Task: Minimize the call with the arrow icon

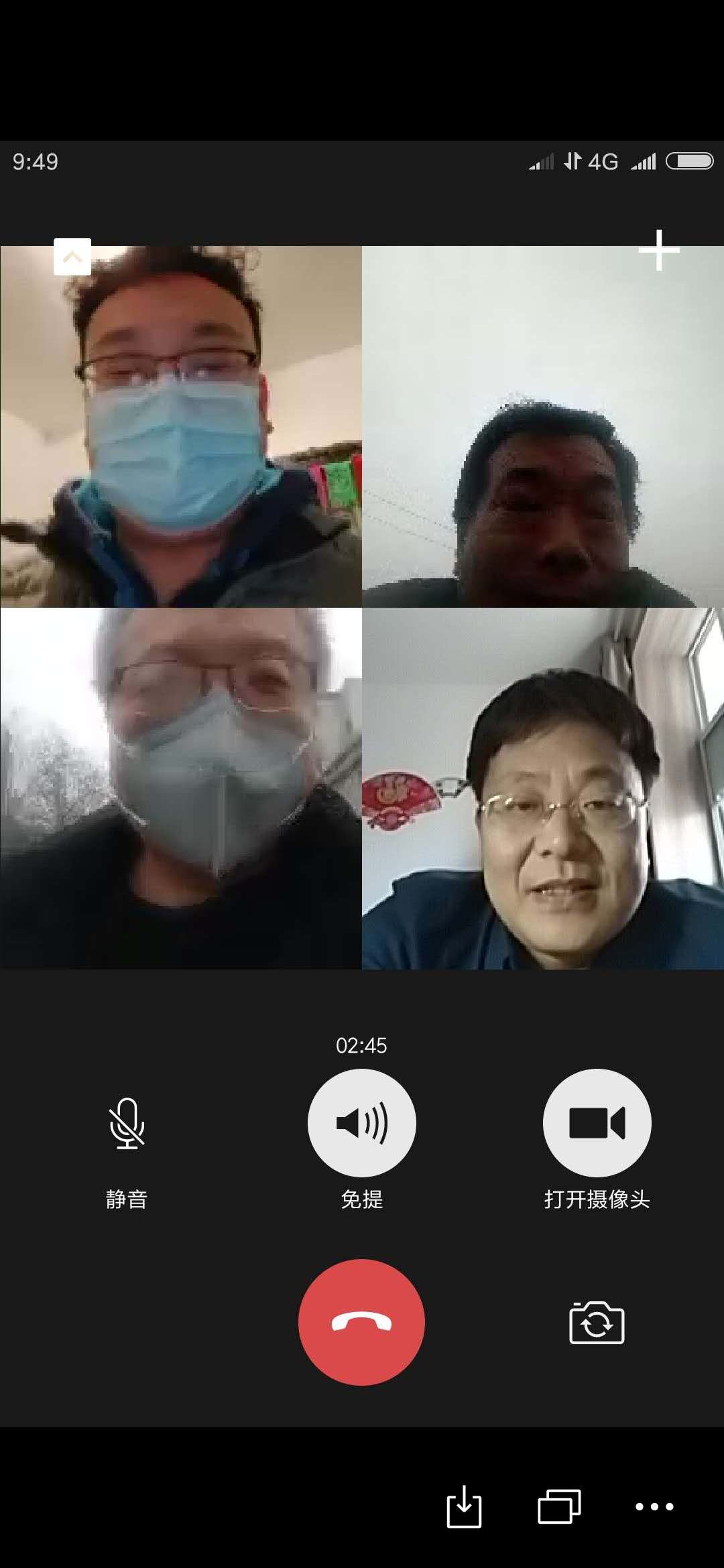Action: [72, 257]
